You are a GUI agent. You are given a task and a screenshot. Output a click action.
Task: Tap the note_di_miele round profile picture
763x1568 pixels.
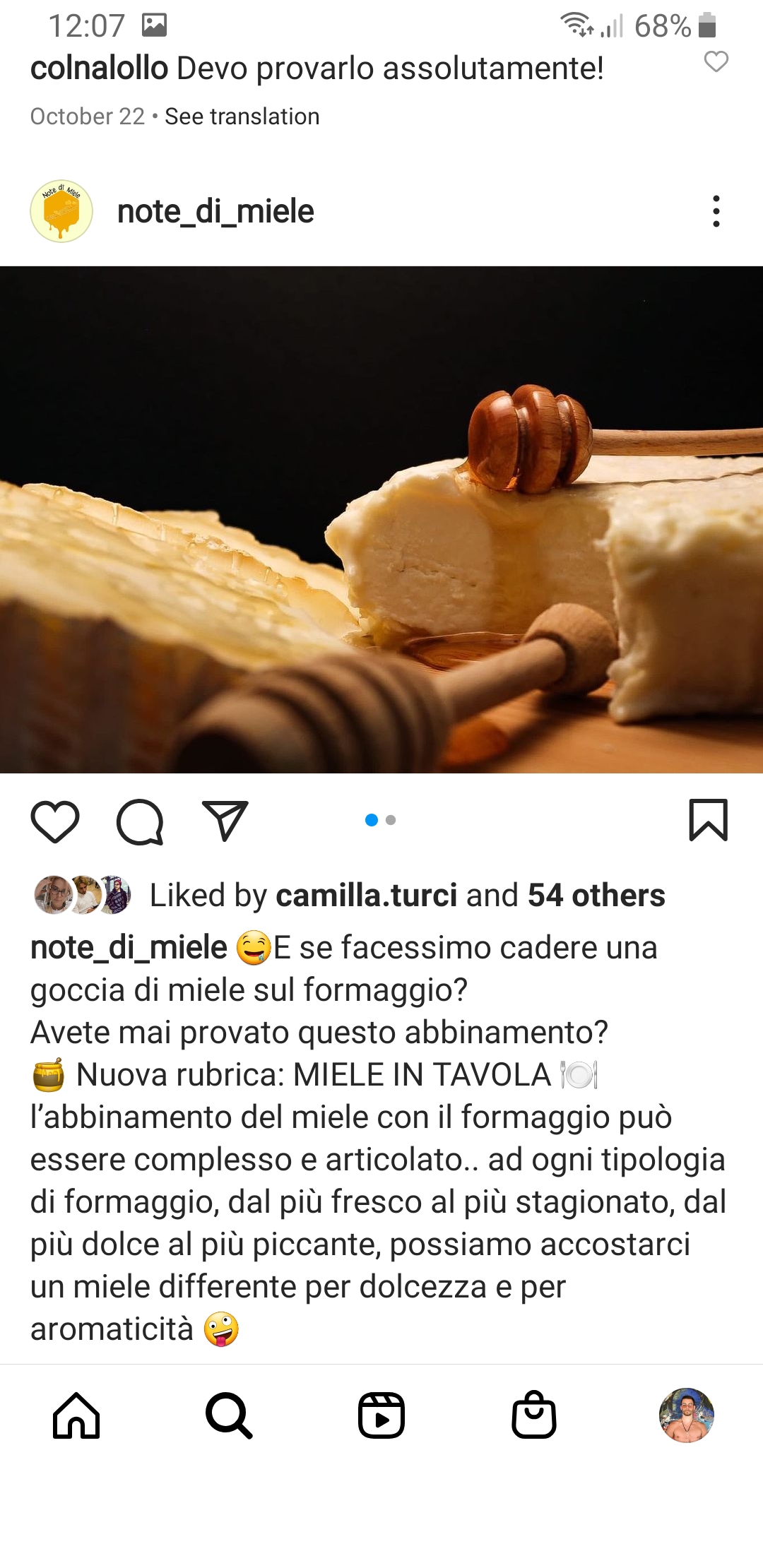[61, 211]
